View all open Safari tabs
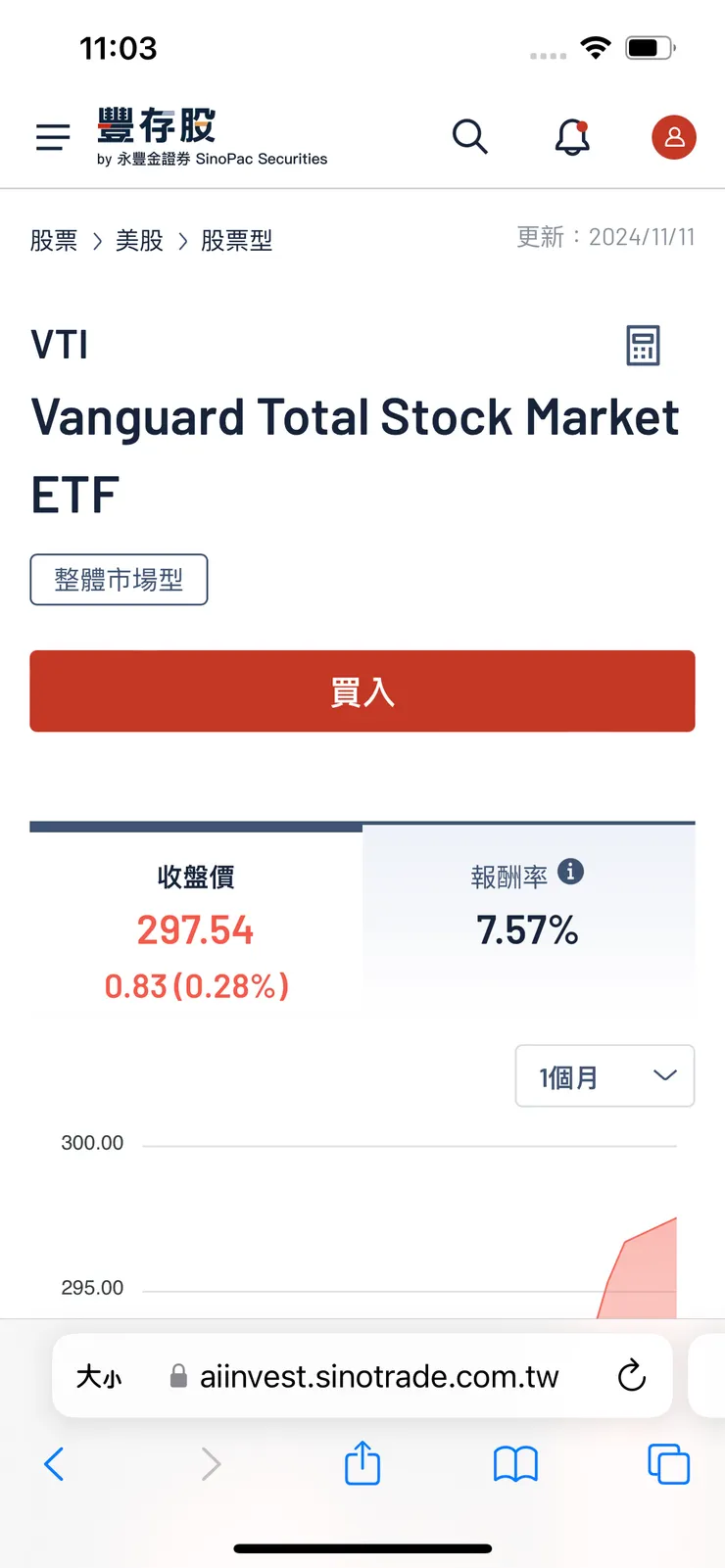This screenshot has width=725, height=1568. click(669, 1464)
